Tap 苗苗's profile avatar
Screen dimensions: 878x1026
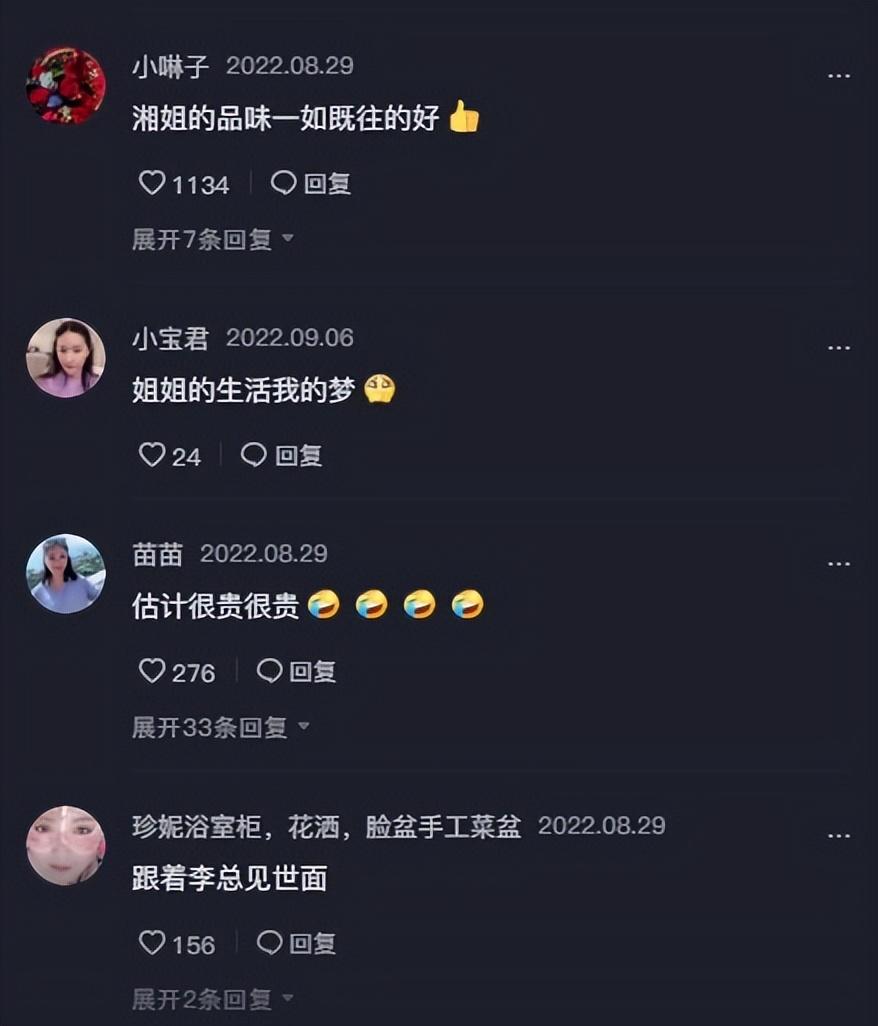66,573
